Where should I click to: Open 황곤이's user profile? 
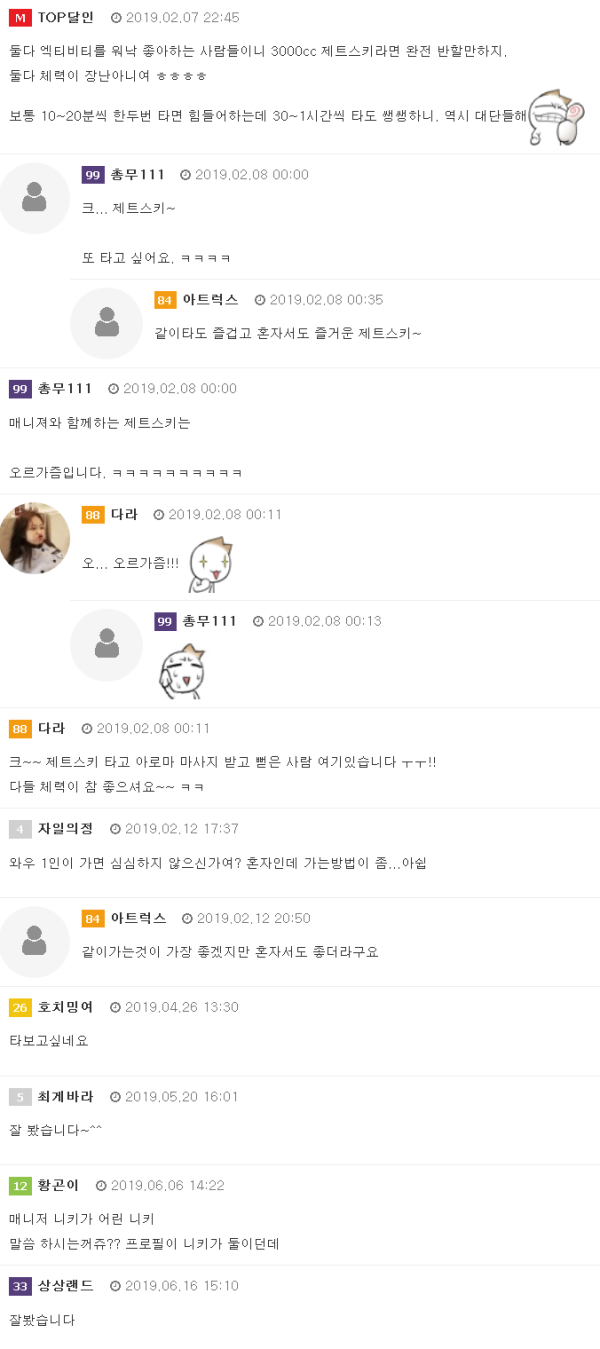click(x=58, y=1185)
